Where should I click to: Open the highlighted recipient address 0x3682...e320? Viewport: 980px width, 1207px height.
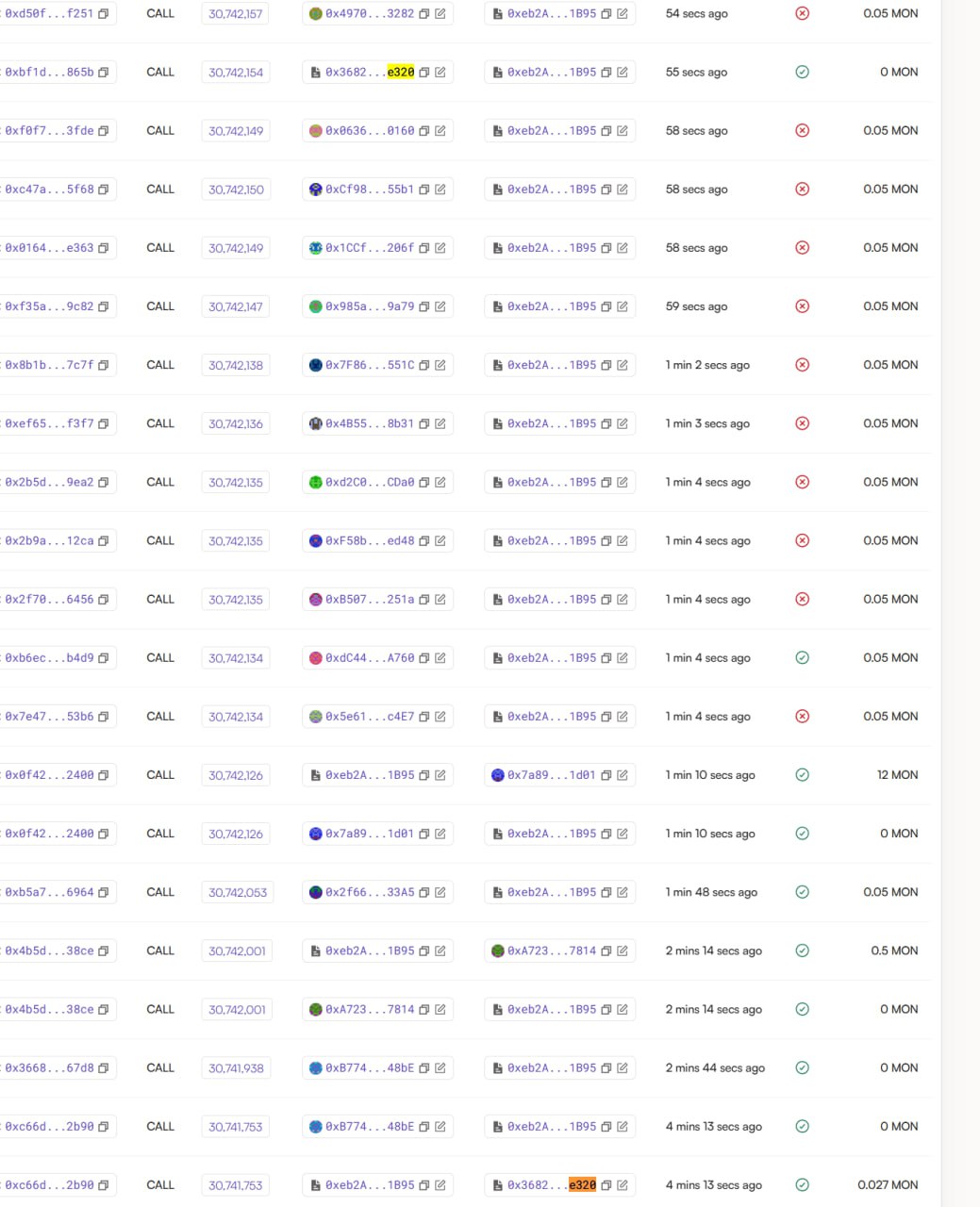(x=551, y=1185)
